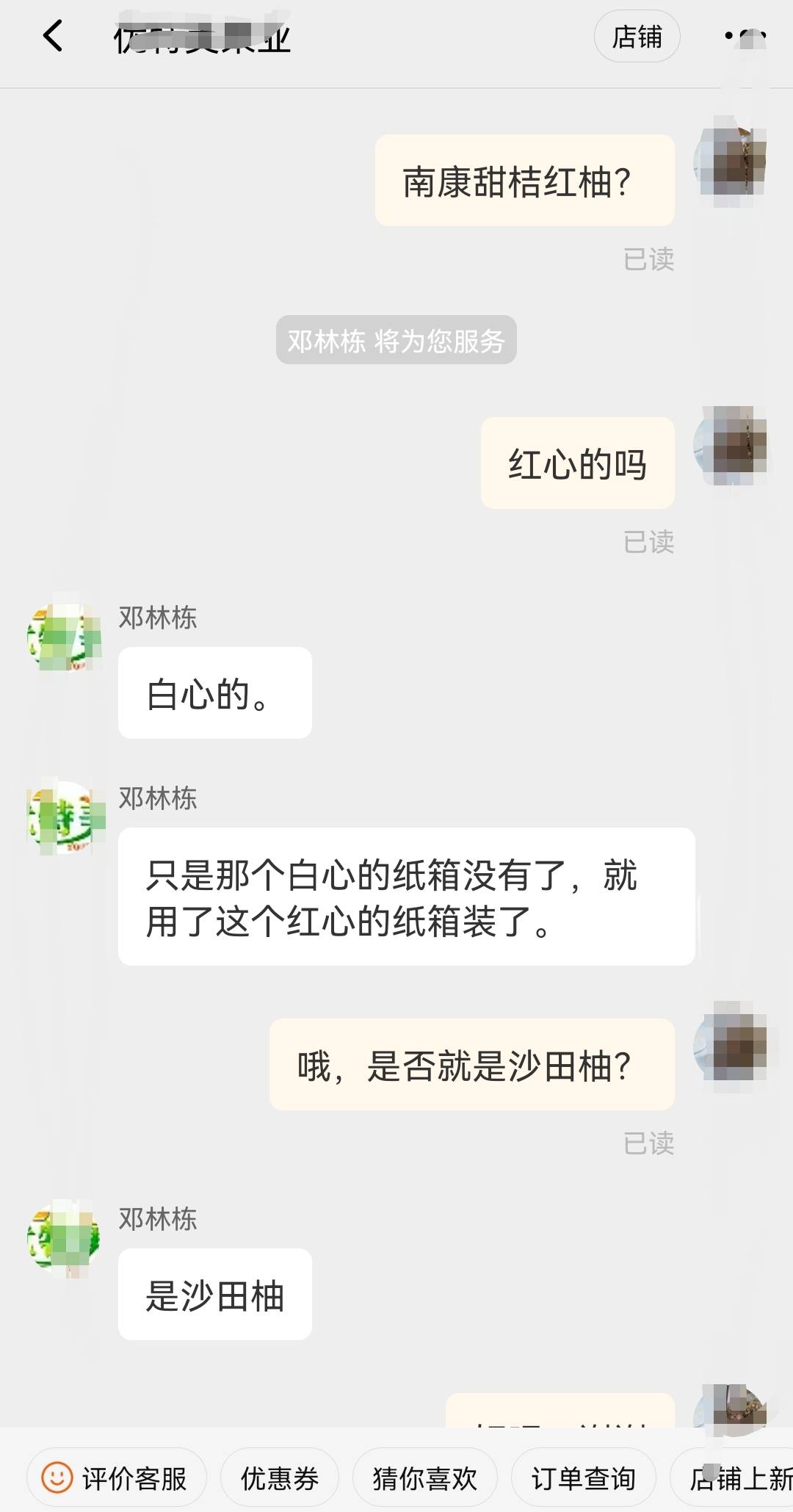
Task: Open 订单查询 order lookup
Action: coord(584,1479)
